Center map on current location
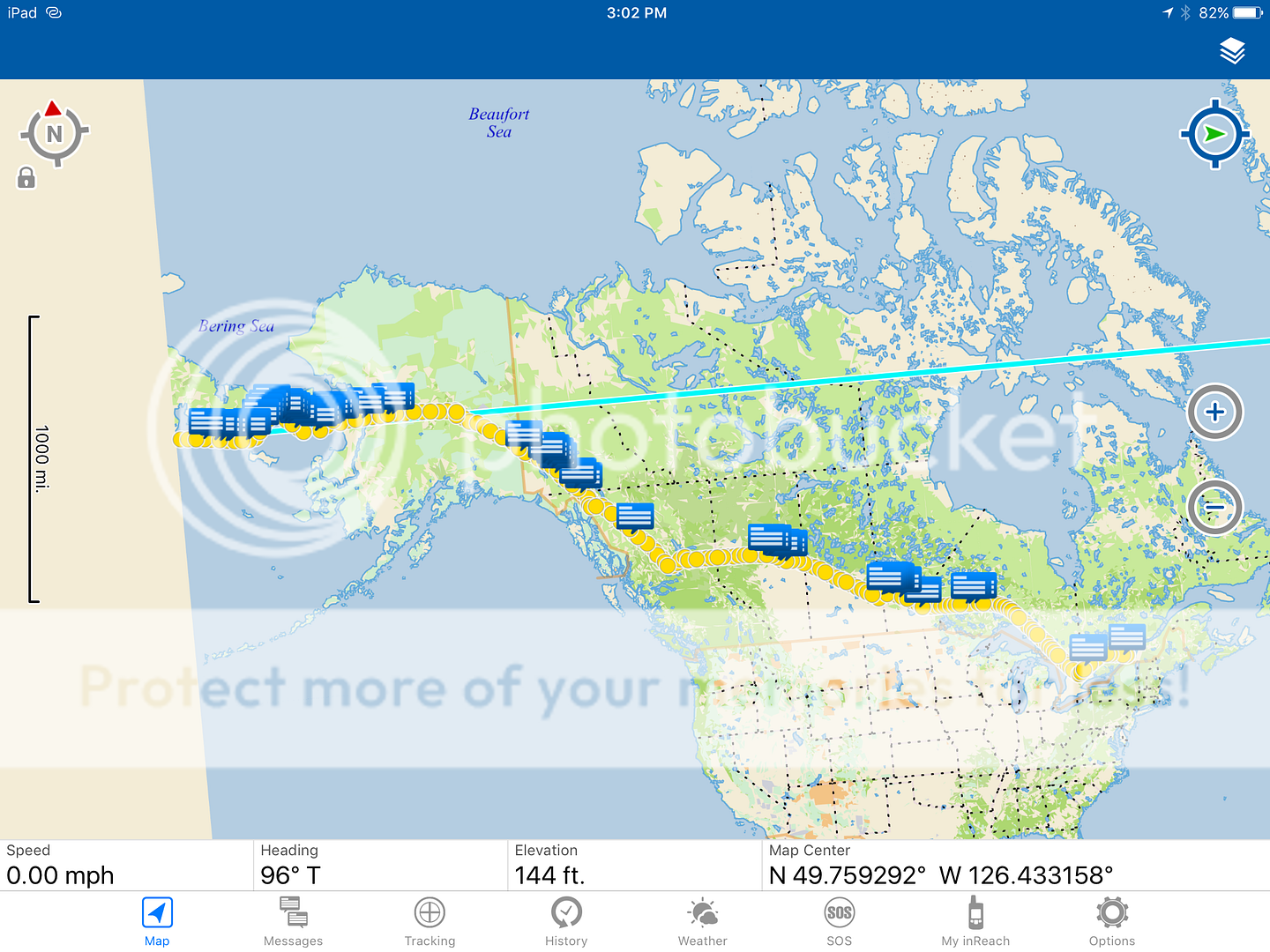 tap(1214, 134)
